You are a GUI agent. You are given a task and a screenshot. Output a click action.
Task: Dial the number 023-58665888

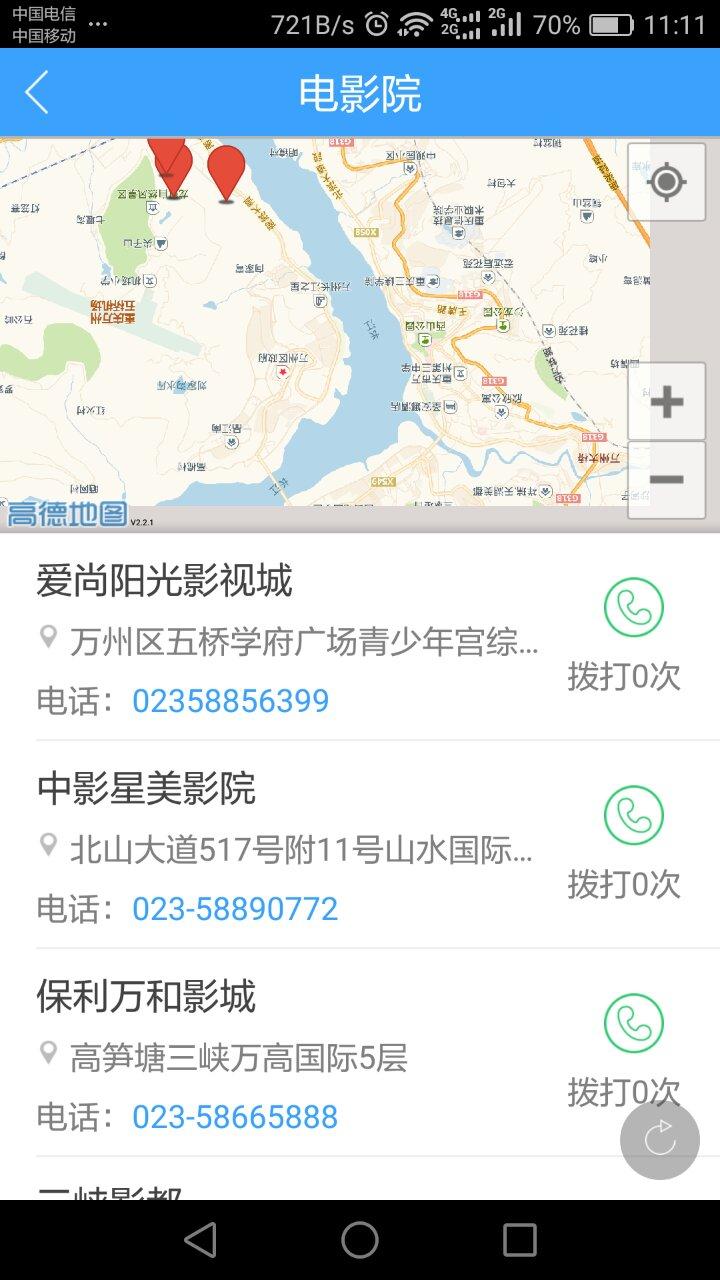(x=235, y=1117)
